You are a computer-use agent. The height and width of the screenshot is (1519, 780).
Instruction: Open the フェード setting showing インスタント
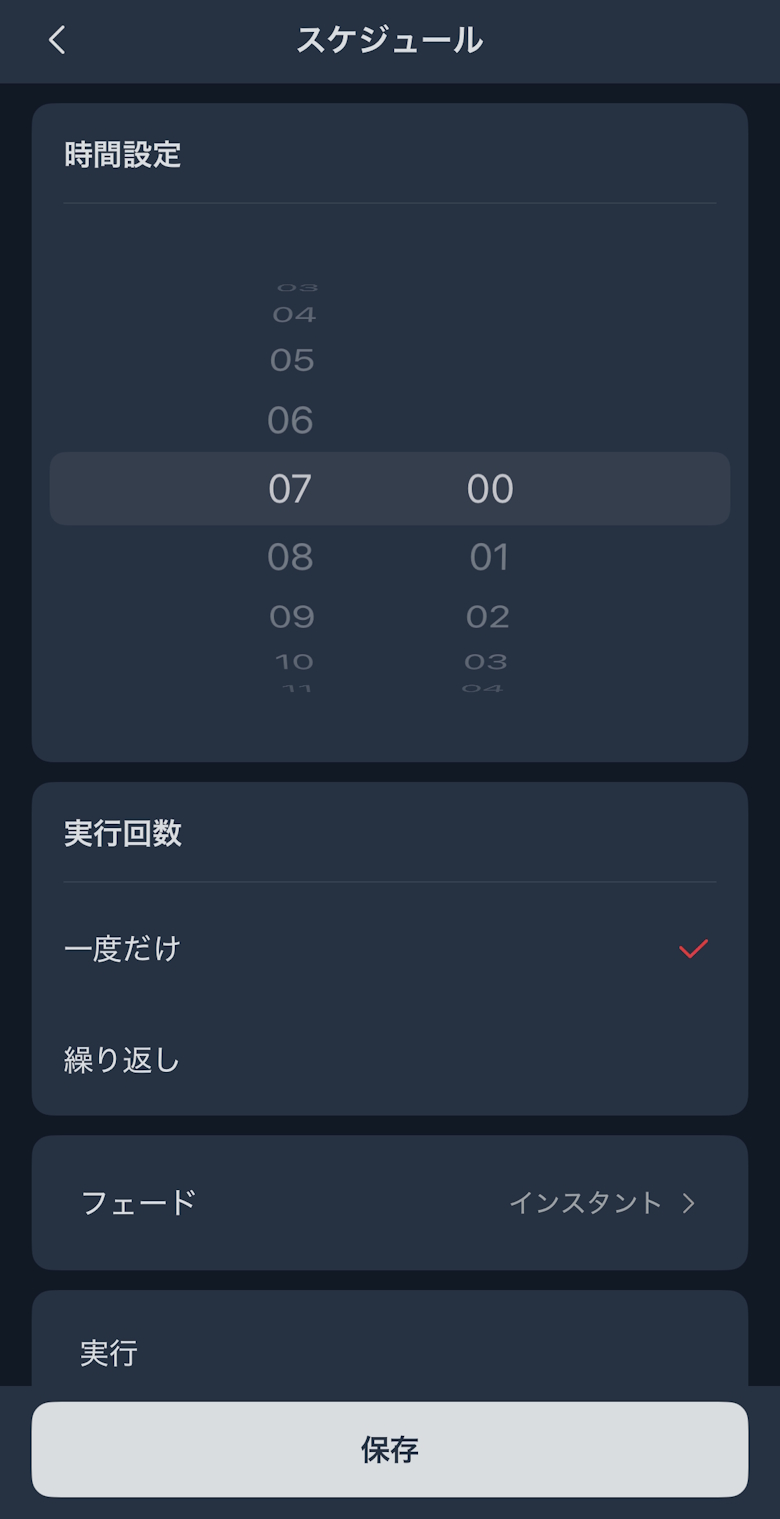(389, 1202)
